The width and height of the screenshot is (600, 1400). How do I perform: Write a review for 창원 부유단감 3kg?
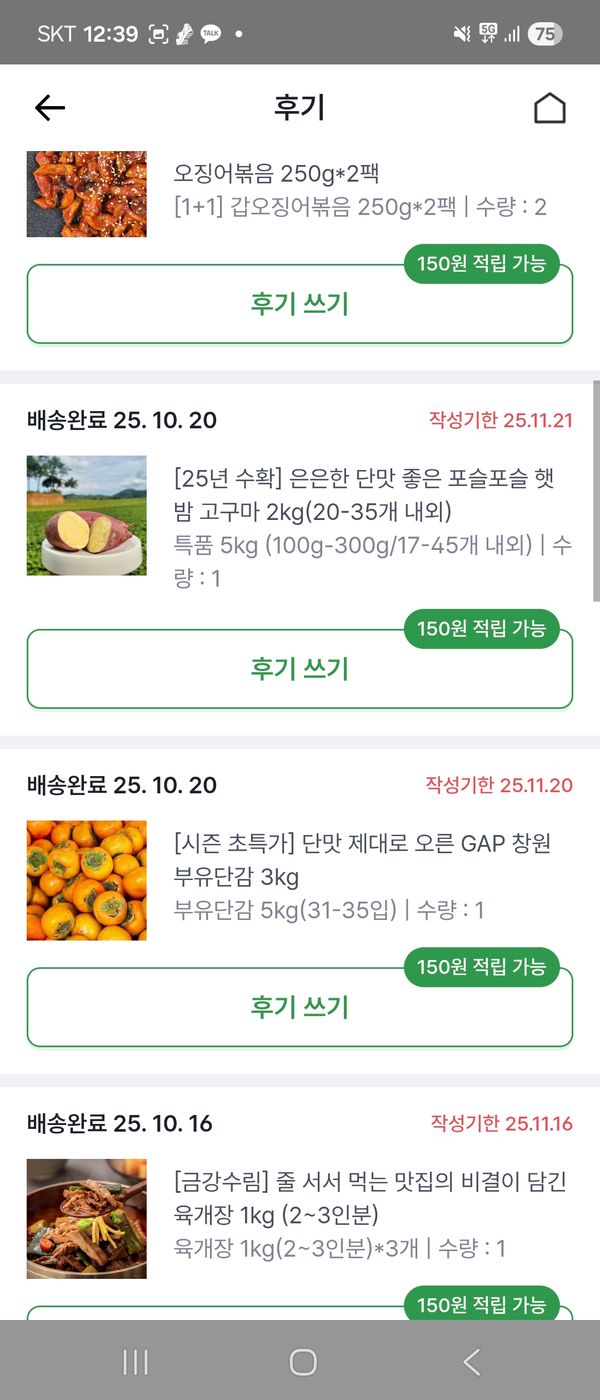(300, 1007)
